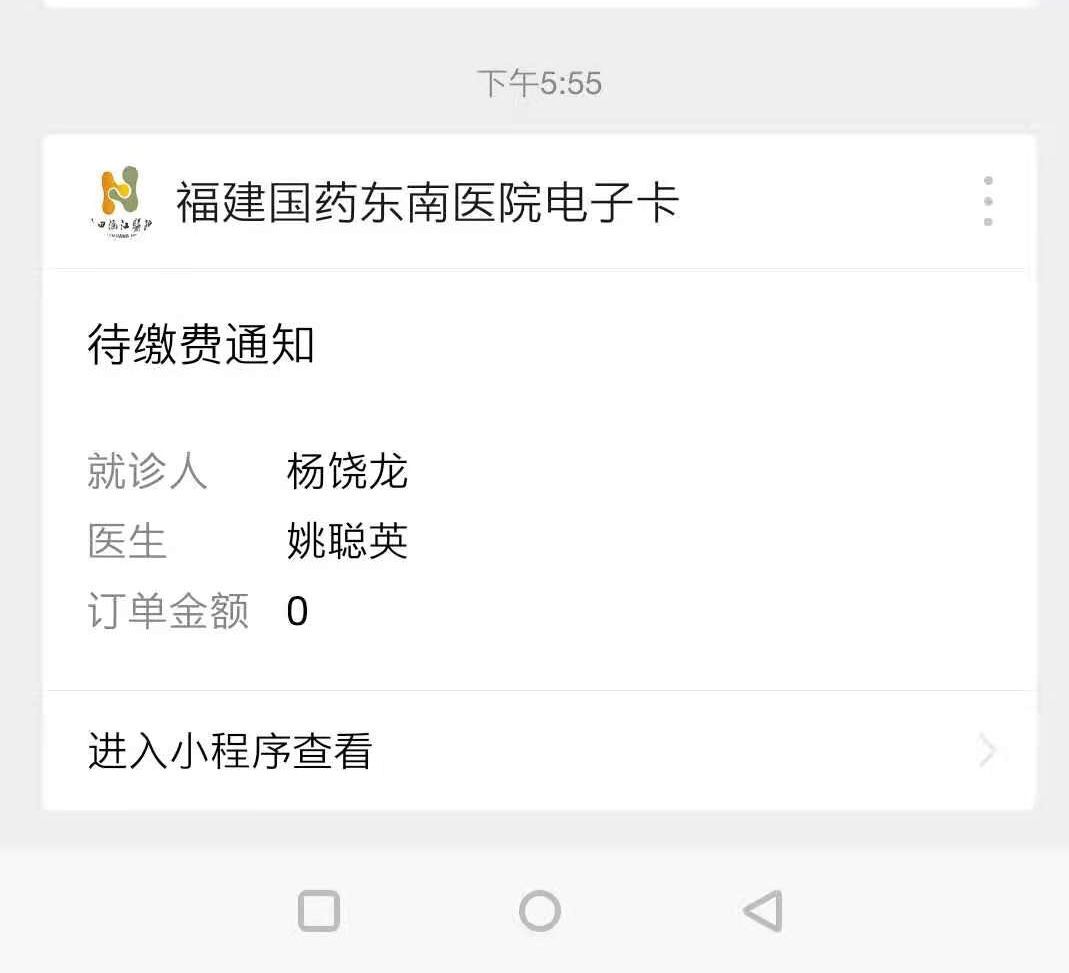Show recent apps with the square button

(x=319, y=911)
